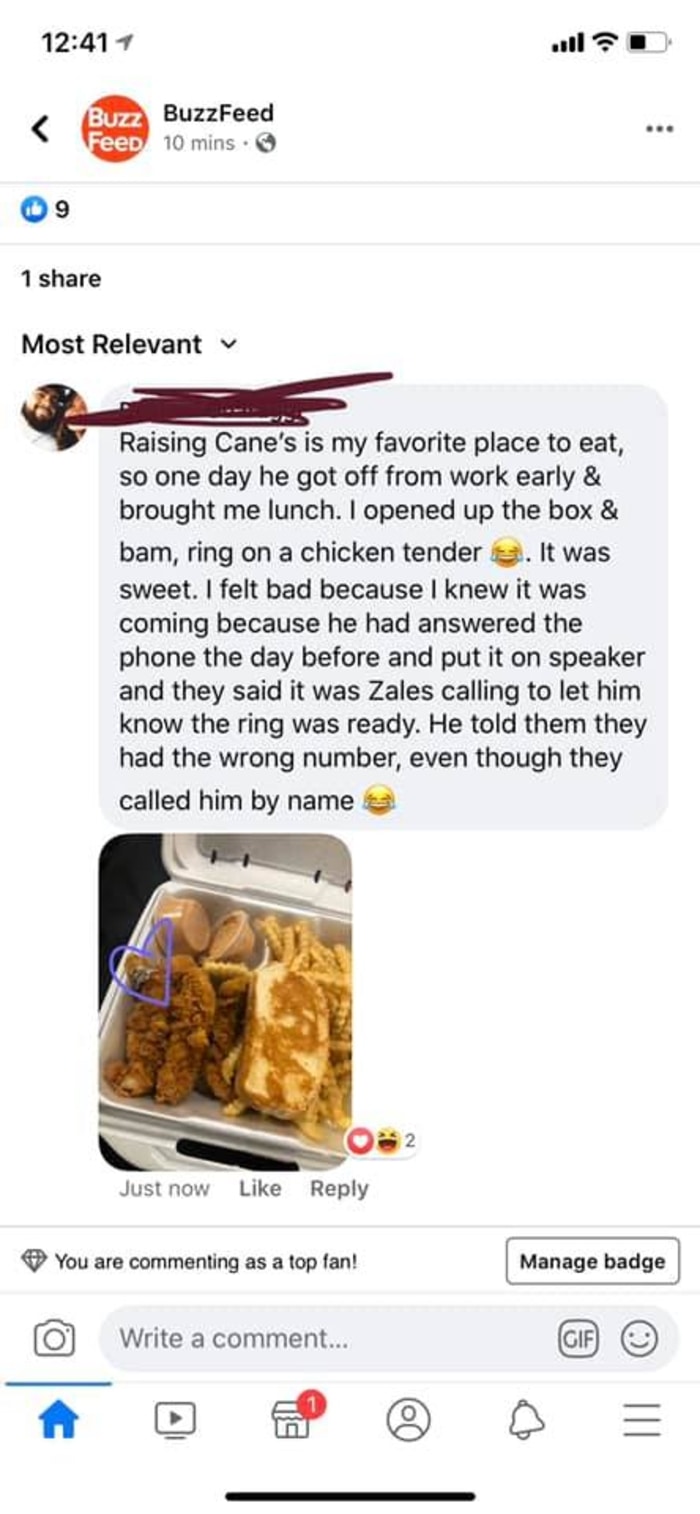Focus the Write a comment field
The width and height of the screenshot is (700, 1514).
(320, 1338)
